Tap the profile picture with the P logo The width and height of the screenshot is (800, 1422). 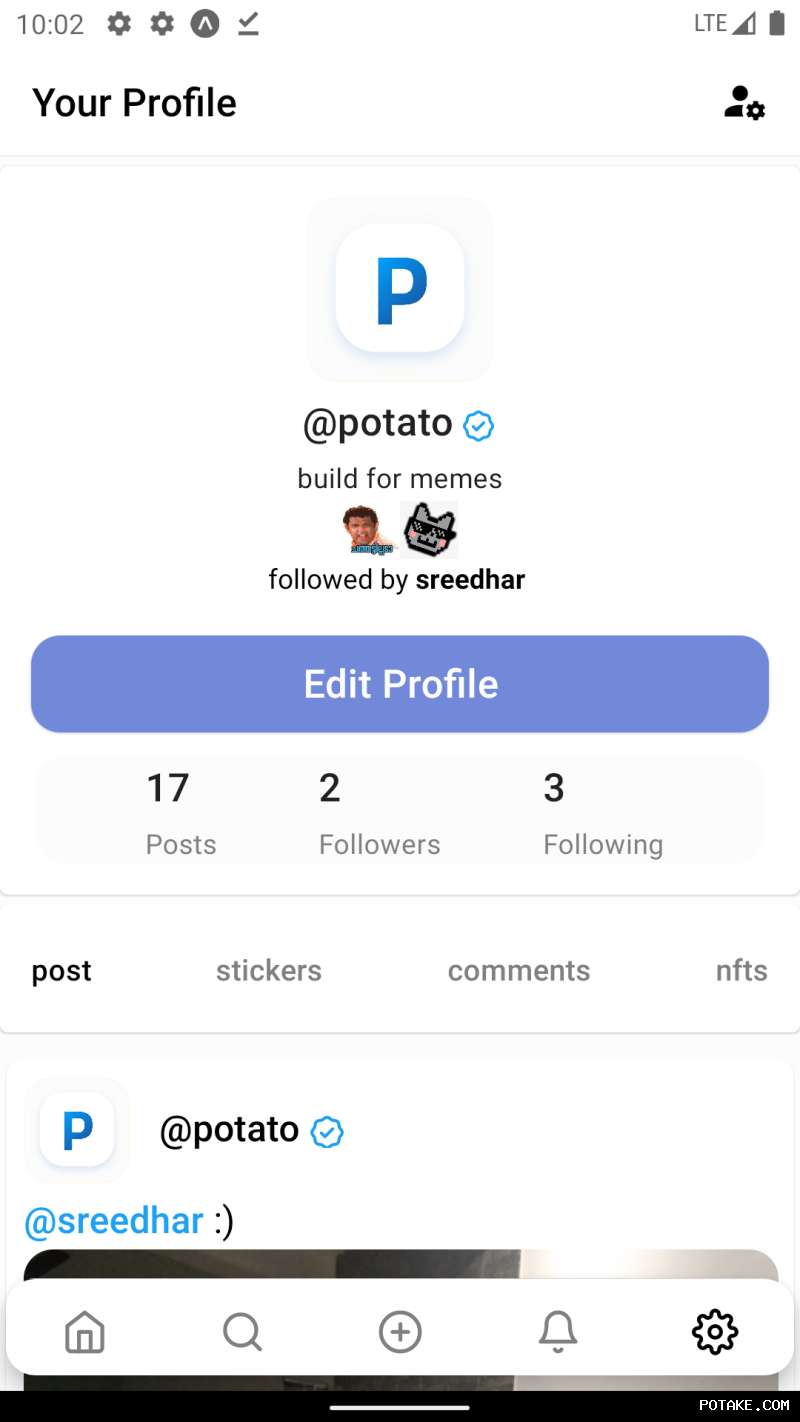(x=400, y=289)
